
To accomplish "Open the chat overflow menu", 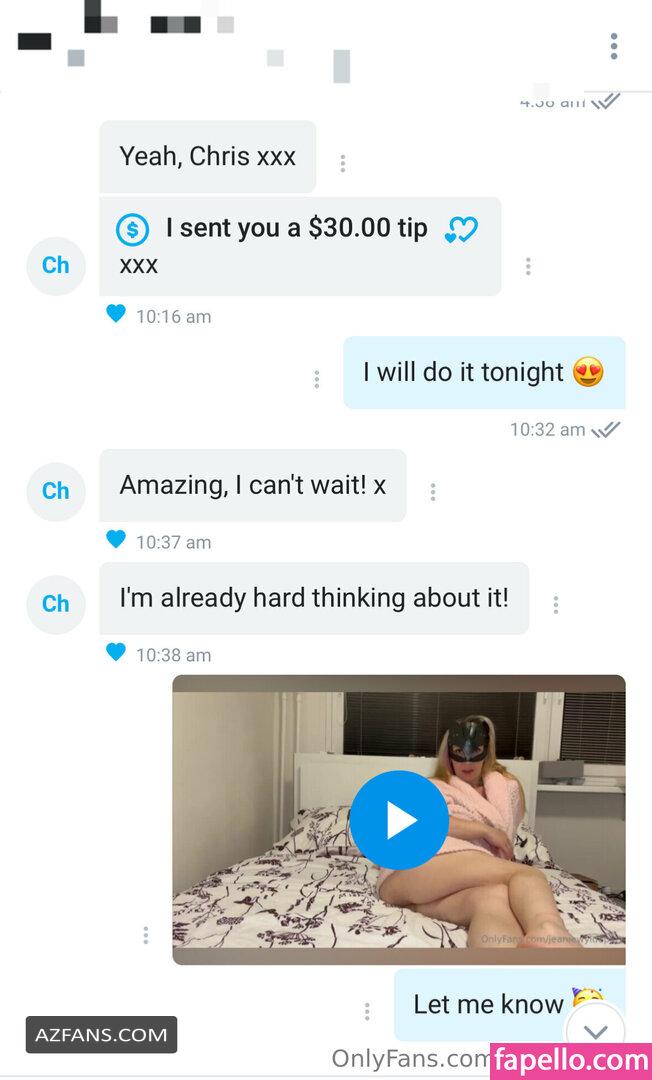I will pyautogui.click(x=613, y=46).
